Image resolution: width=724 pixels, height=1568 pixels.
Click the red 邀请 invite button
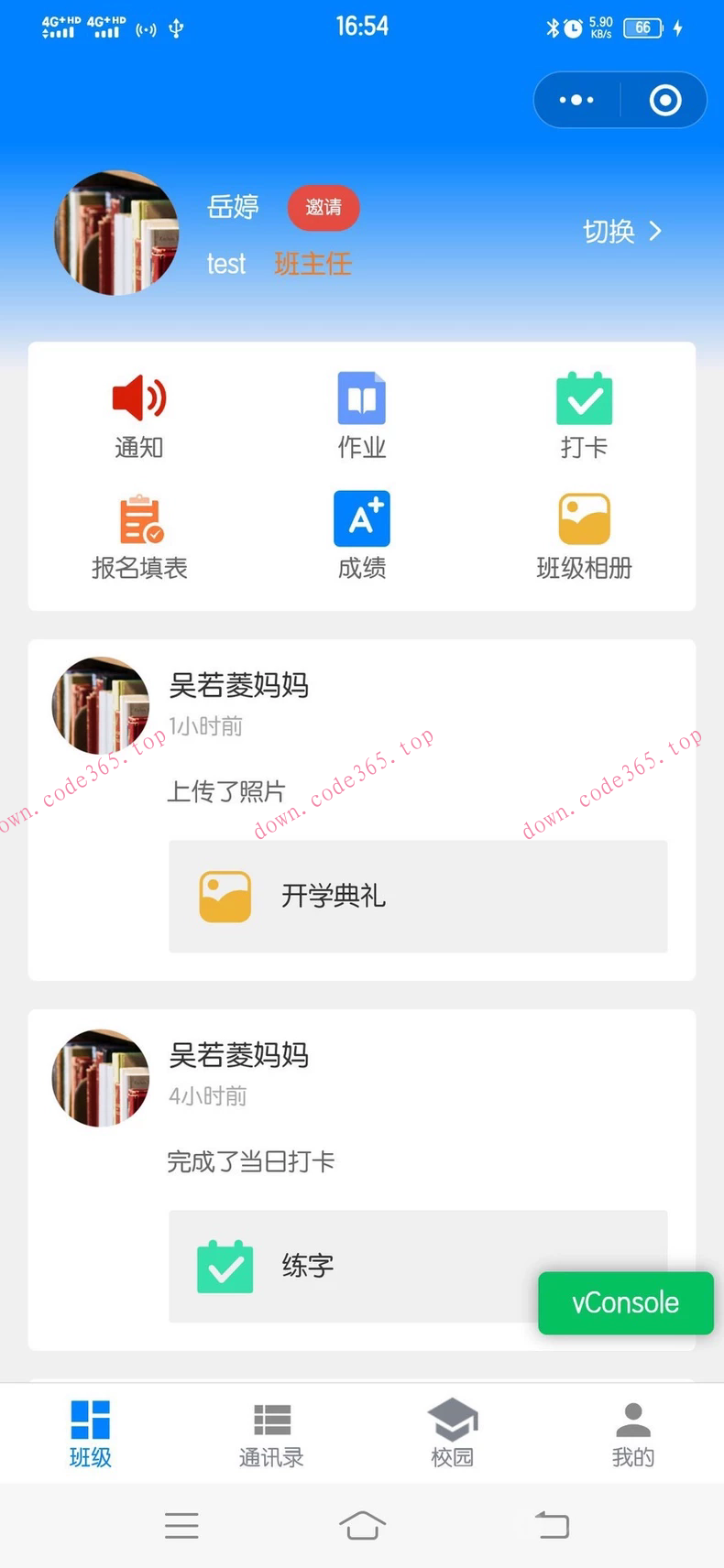323,208
